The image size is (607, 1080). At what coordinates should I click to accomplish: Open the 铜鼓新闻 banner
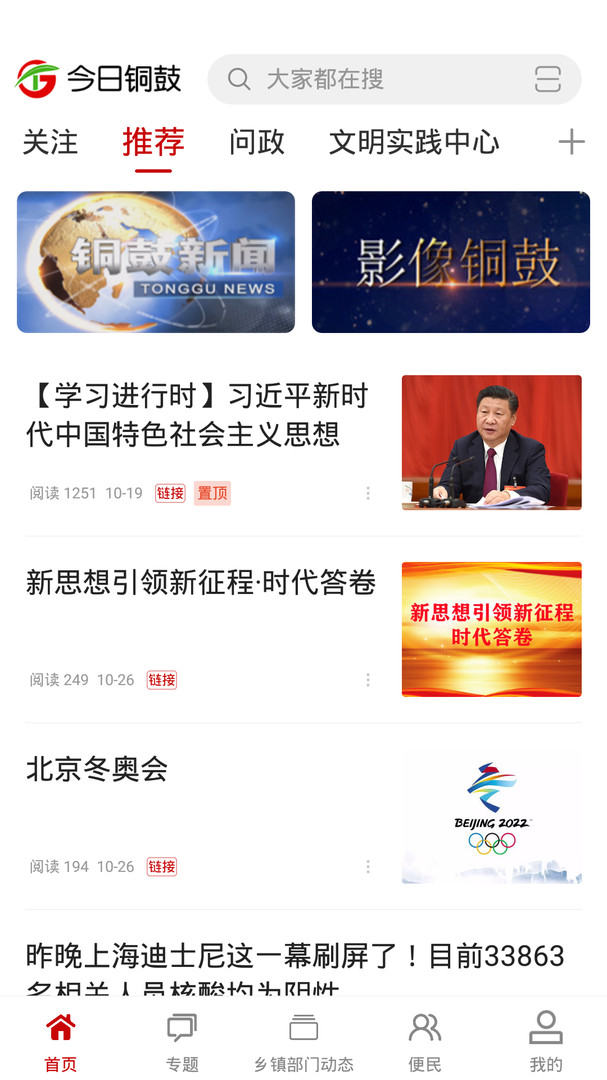point(156,262)
